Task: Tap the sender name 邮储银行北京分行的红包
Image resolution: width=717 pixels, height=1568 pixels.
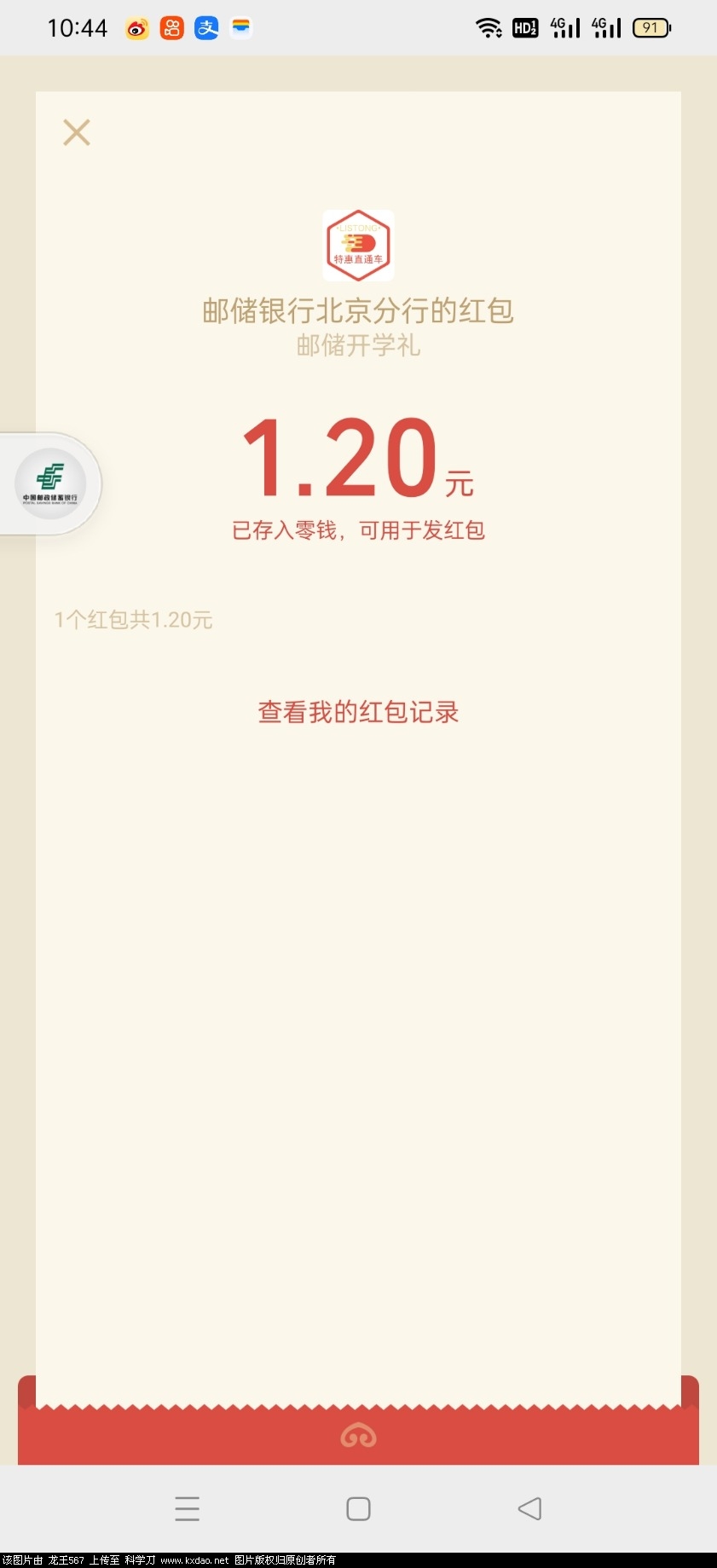Action: tap(358, 310)
